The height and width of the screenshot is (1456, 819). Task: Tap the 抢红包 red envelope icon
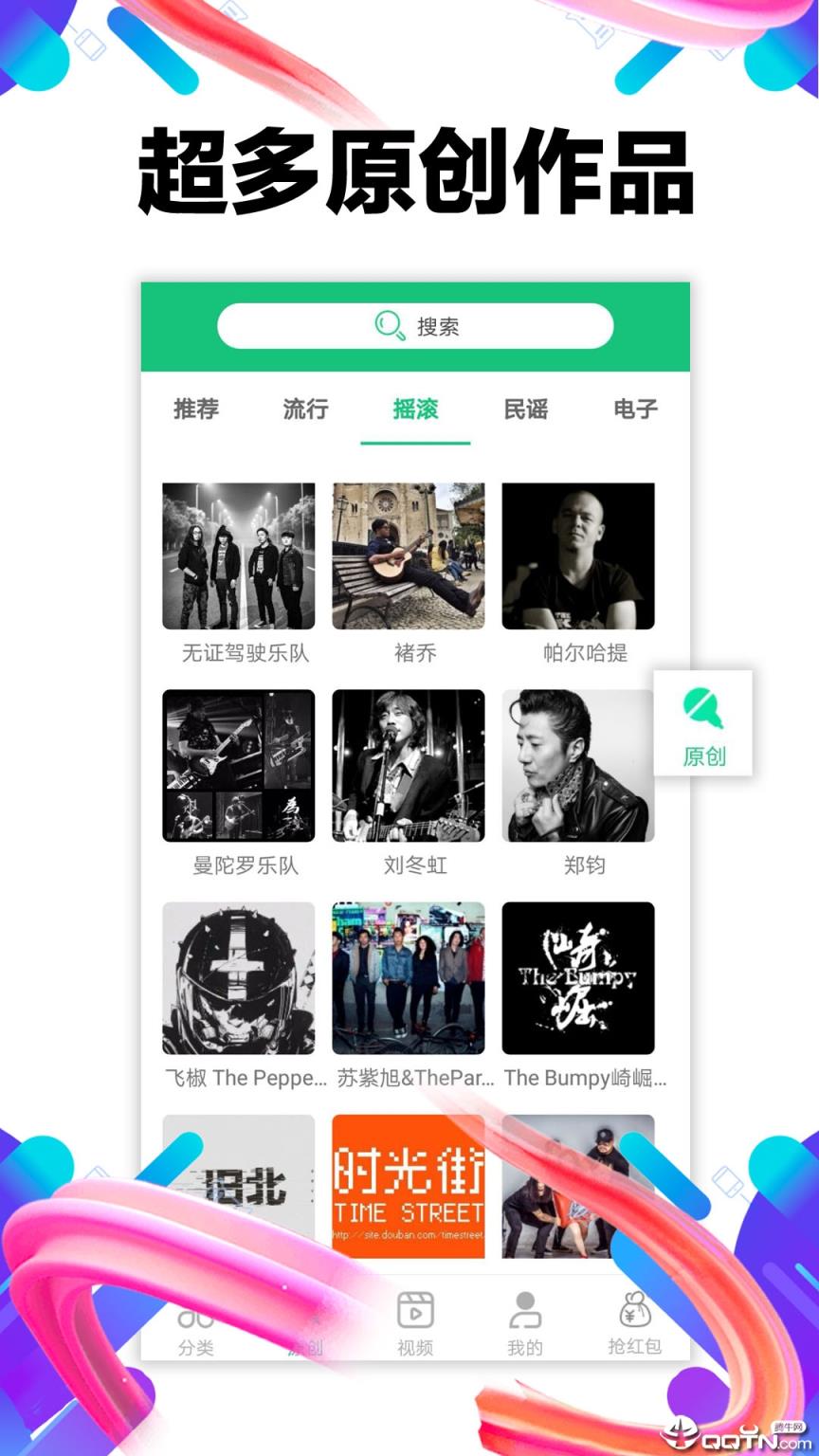click(633, 1313)
